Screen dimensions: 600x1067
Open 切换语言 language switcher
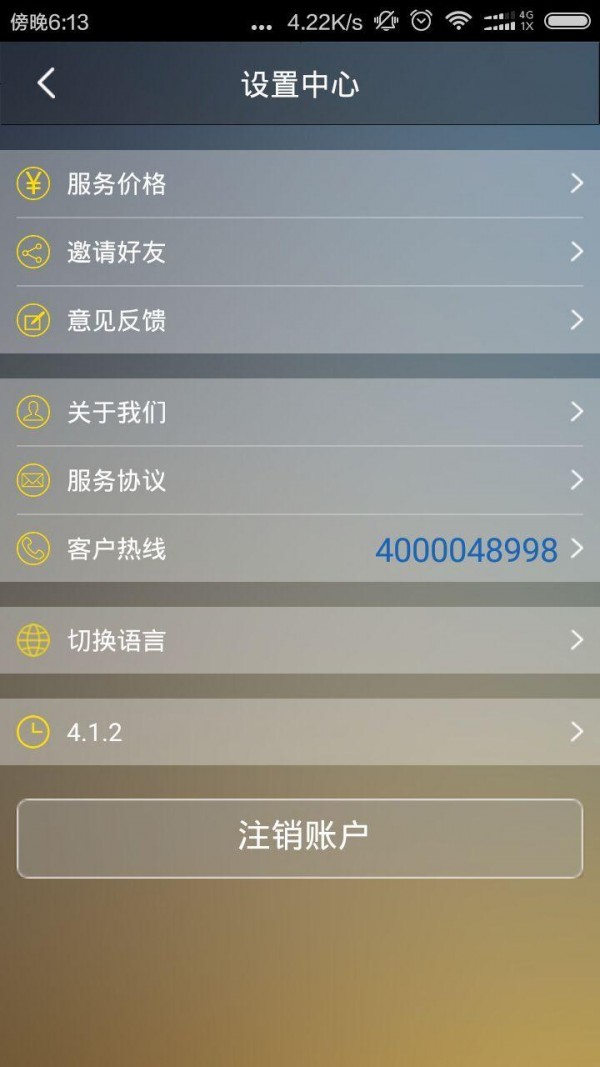point(300,640)
